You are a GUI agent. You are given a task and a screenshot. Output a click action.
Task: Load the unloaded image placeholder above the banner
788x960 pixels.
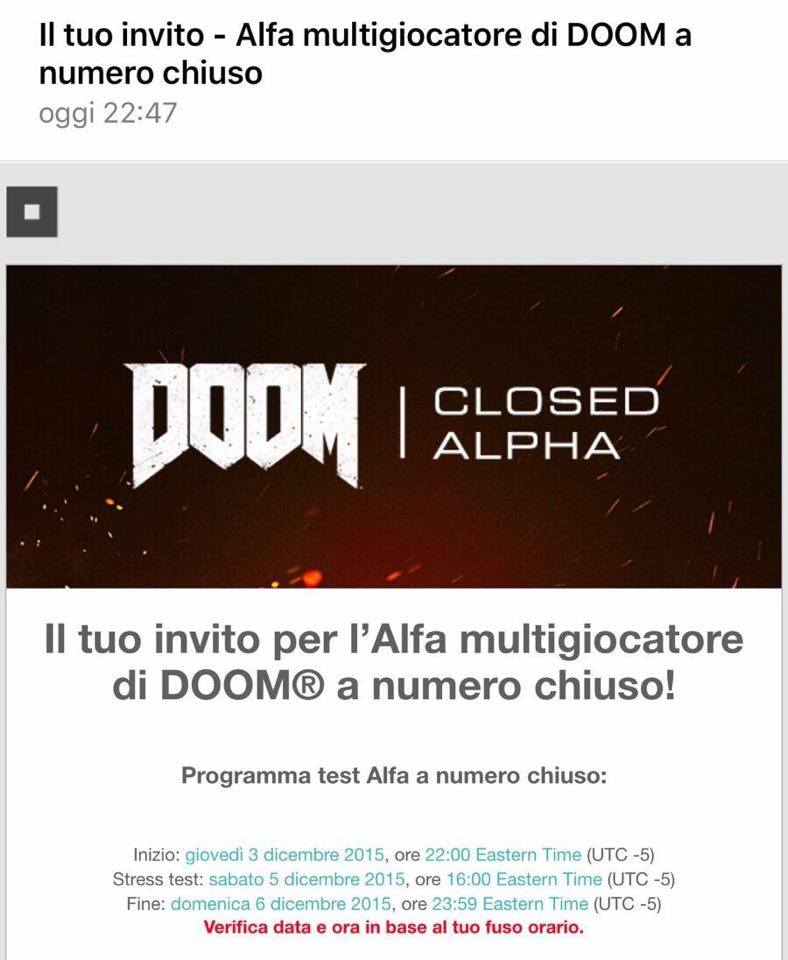[32, 212]
